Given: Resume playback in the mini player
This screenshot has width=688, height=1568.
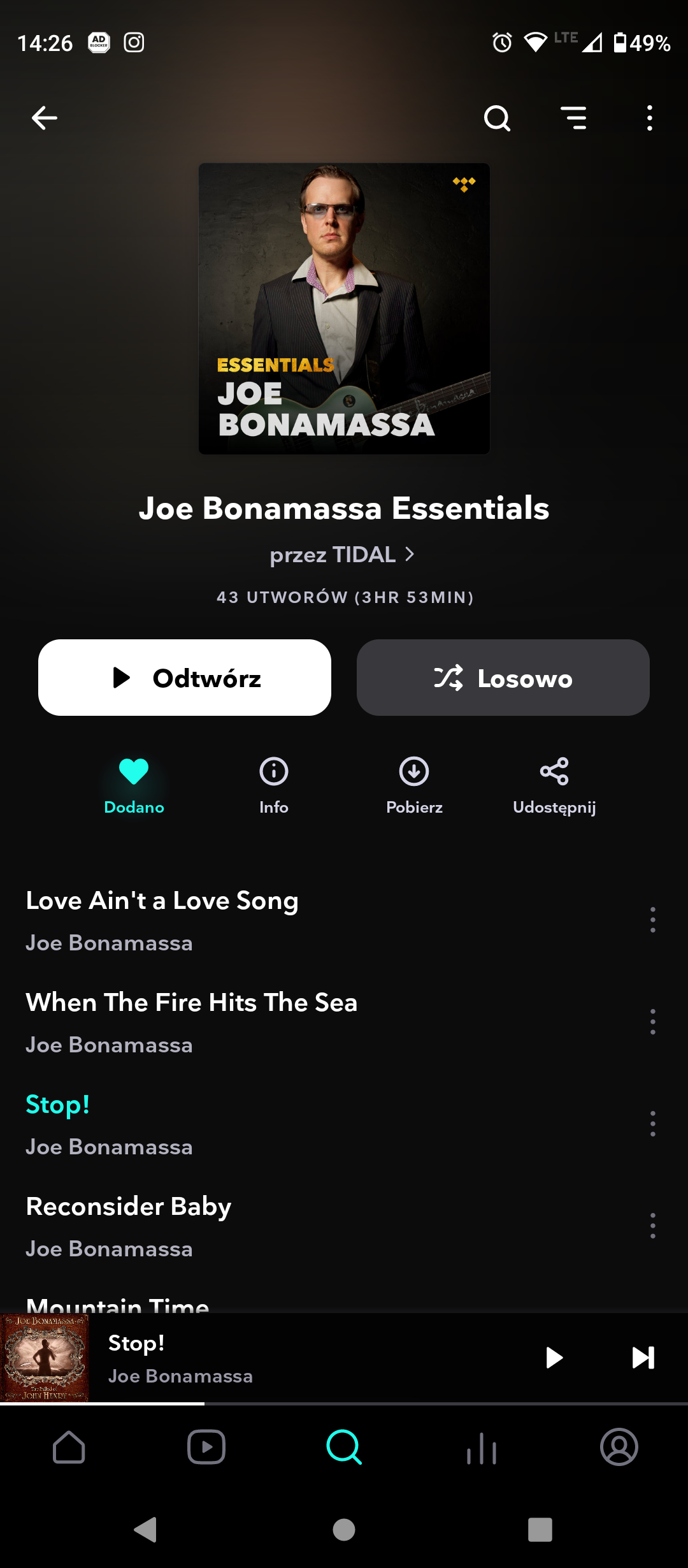Looking at the screenshot, I should click(x=554, y=1358).
